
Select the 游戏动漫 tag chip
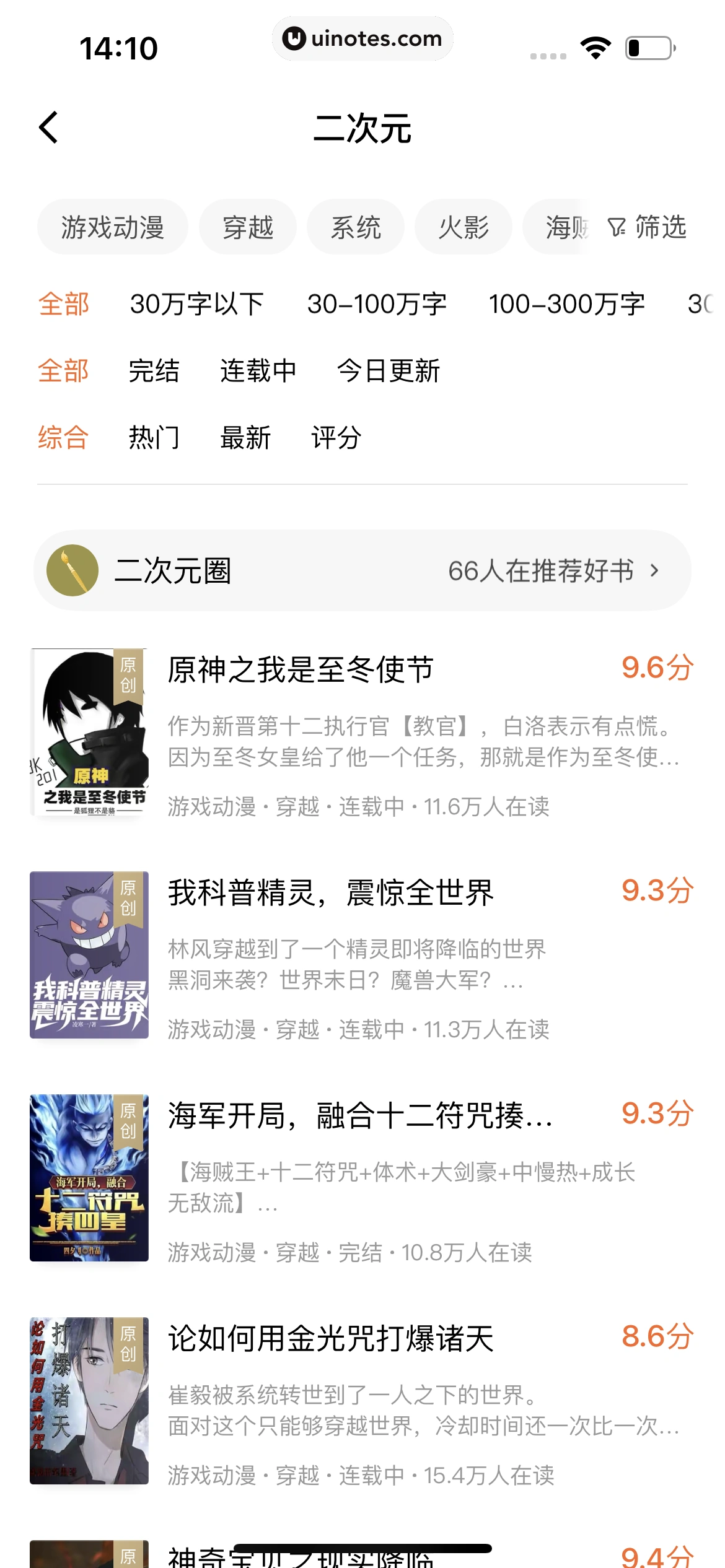pos(112,227)
